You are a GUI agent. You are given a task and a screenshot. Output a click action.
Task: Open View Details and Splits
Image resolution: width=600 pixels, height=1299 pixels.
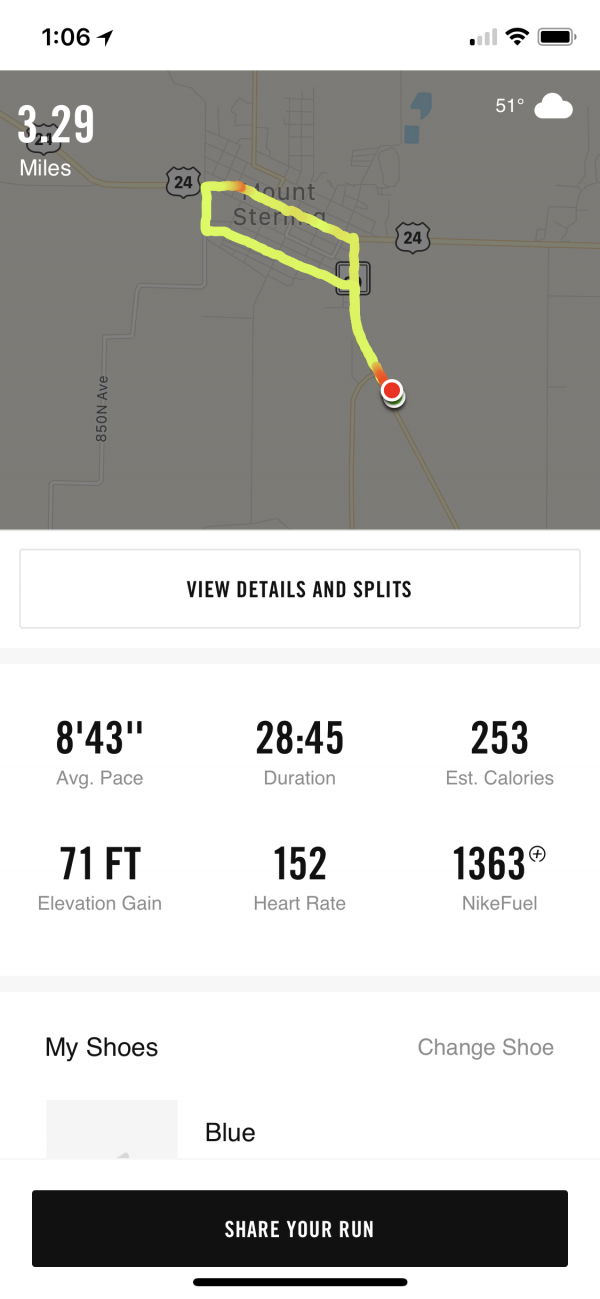pos(299,589)
